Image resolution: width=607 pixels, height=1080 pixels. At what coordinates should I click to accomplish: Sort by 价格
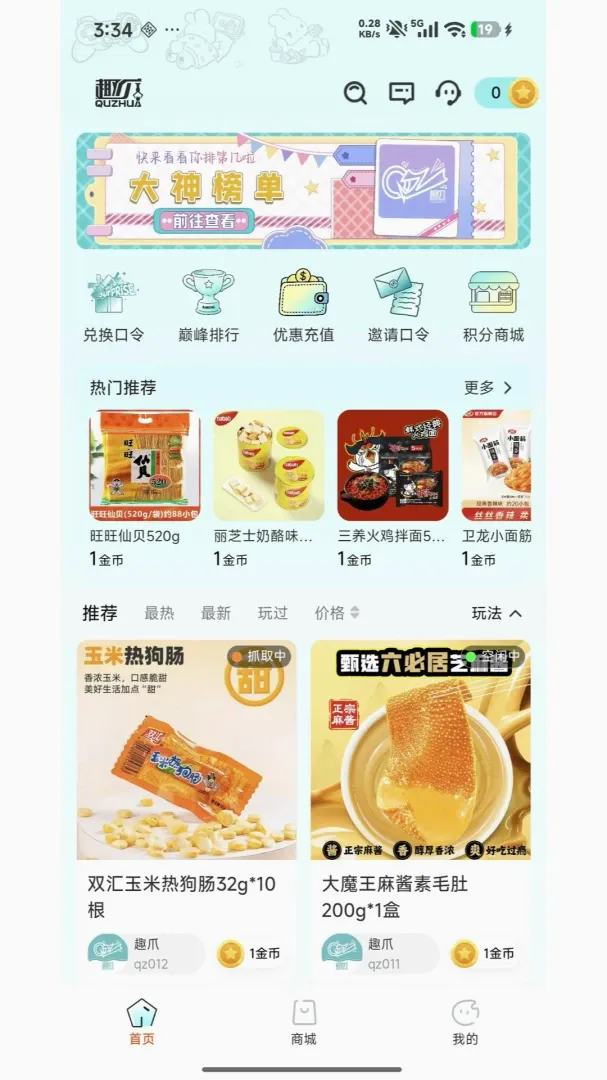click(337, 613)
